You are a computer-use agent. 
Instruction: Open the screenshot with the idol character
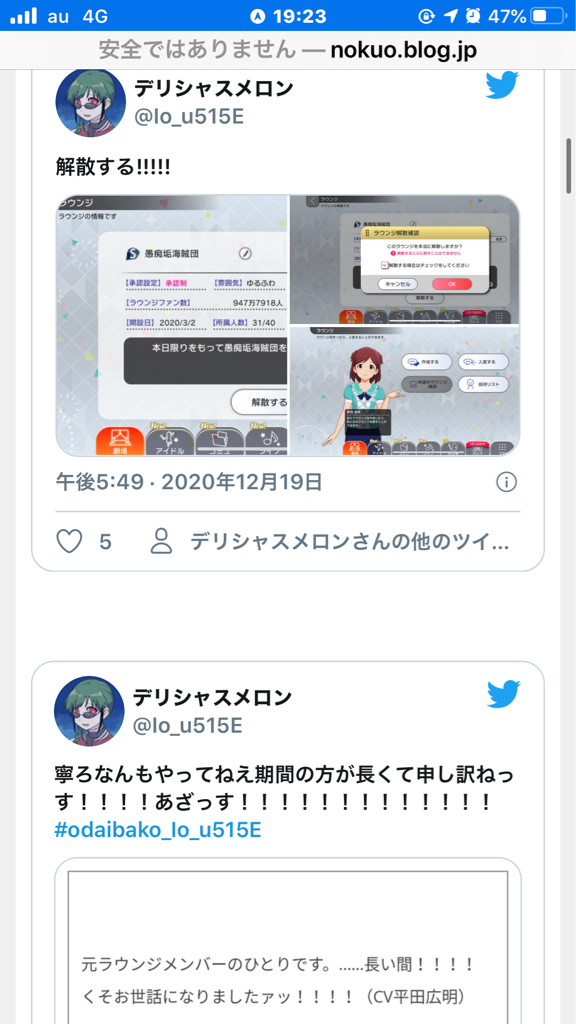click(x=405, y=391)
